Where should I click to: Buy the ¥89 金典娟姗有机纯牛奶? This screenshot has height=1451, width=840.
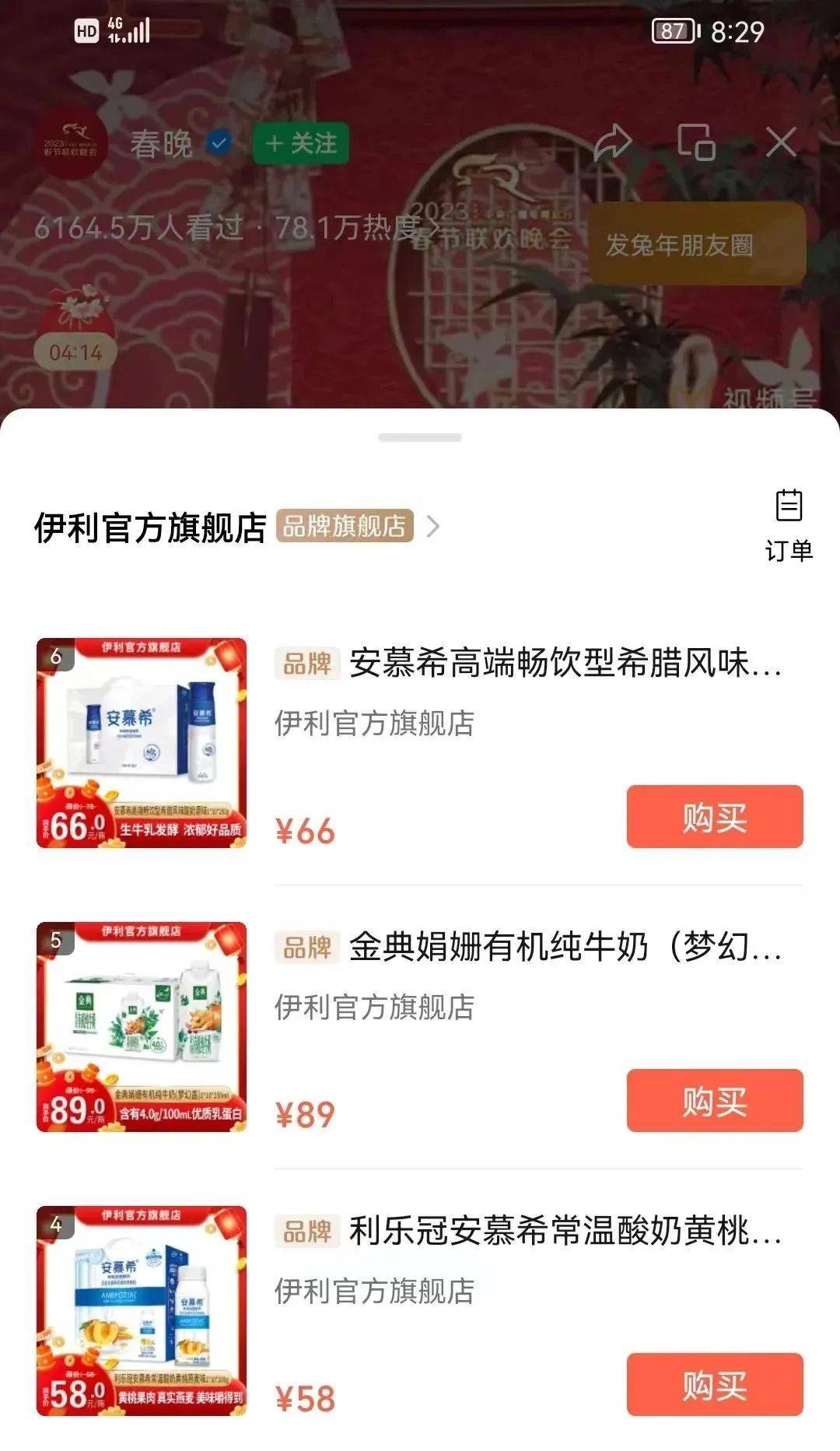(x=714, y=1100)
